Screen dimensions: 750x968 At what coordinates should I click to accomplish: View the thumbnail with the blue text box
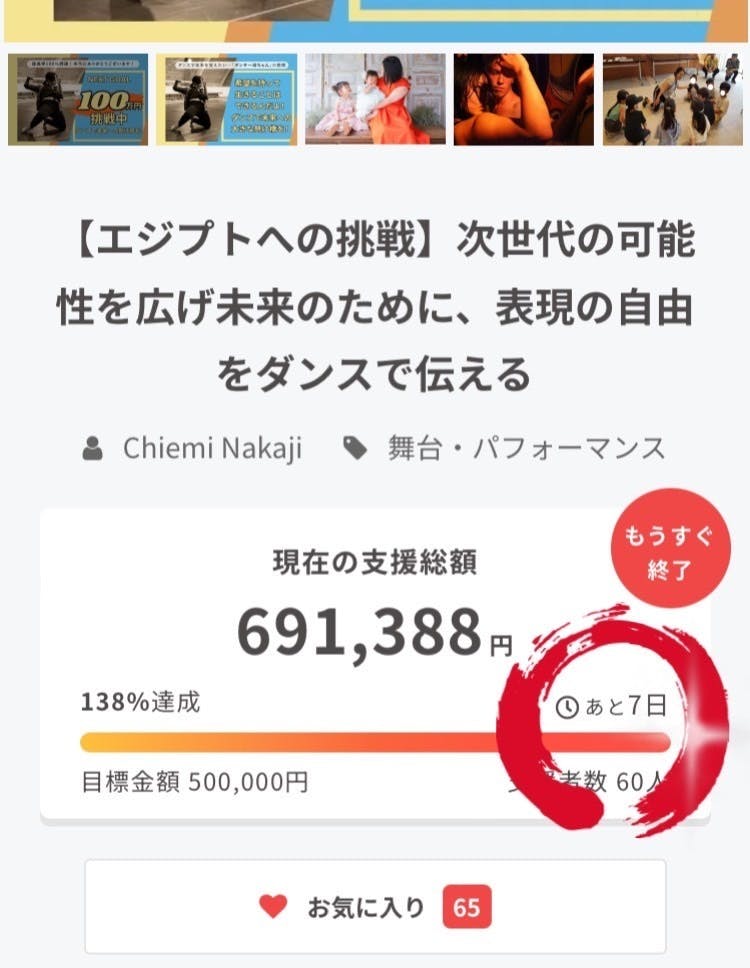click(227, 100)
